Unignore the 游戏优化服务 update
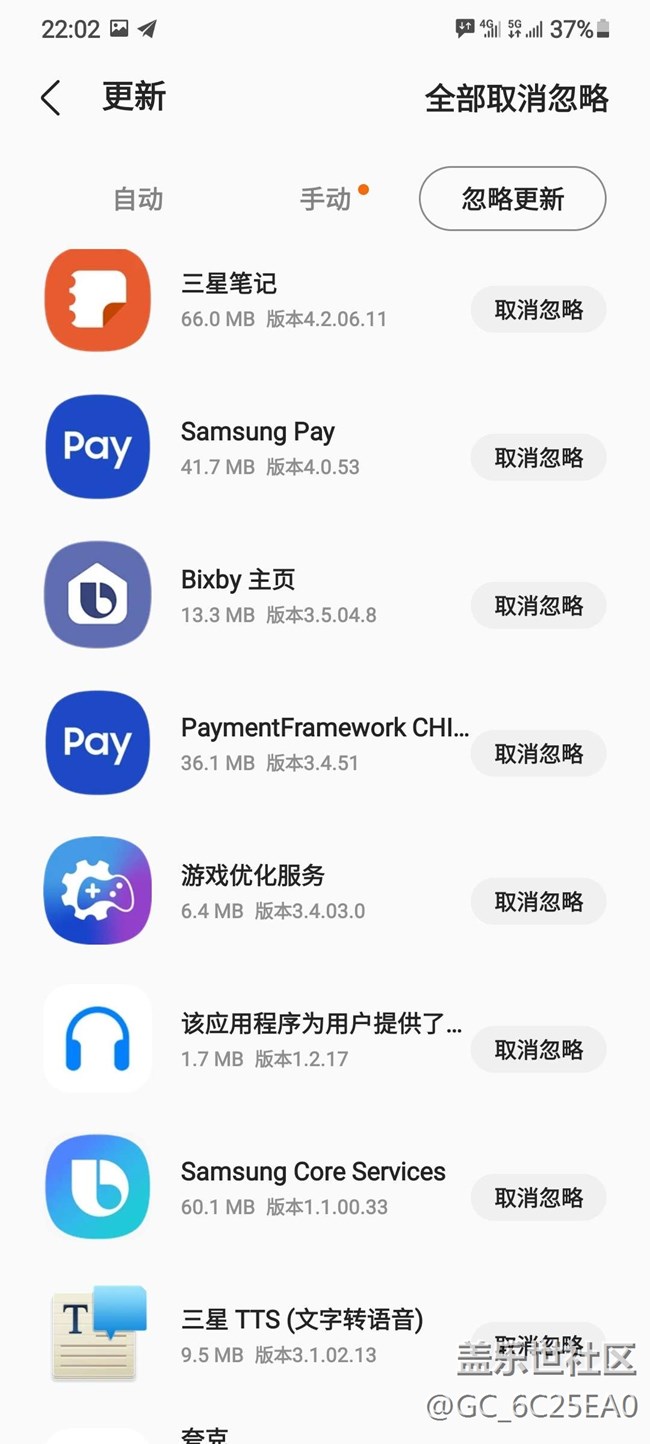 coord(538,902)
